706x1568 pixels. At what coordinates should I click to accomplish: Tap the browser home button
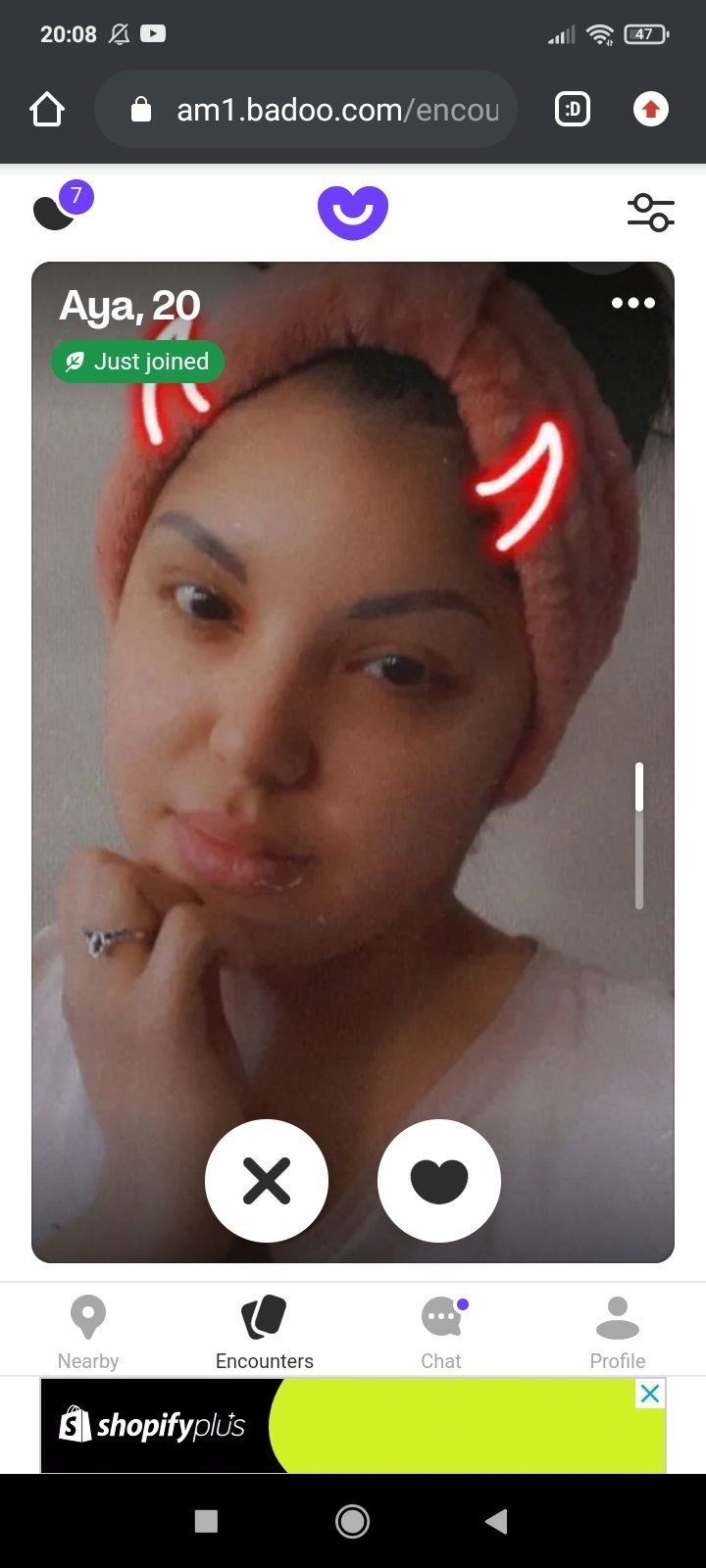coord(47,109)
